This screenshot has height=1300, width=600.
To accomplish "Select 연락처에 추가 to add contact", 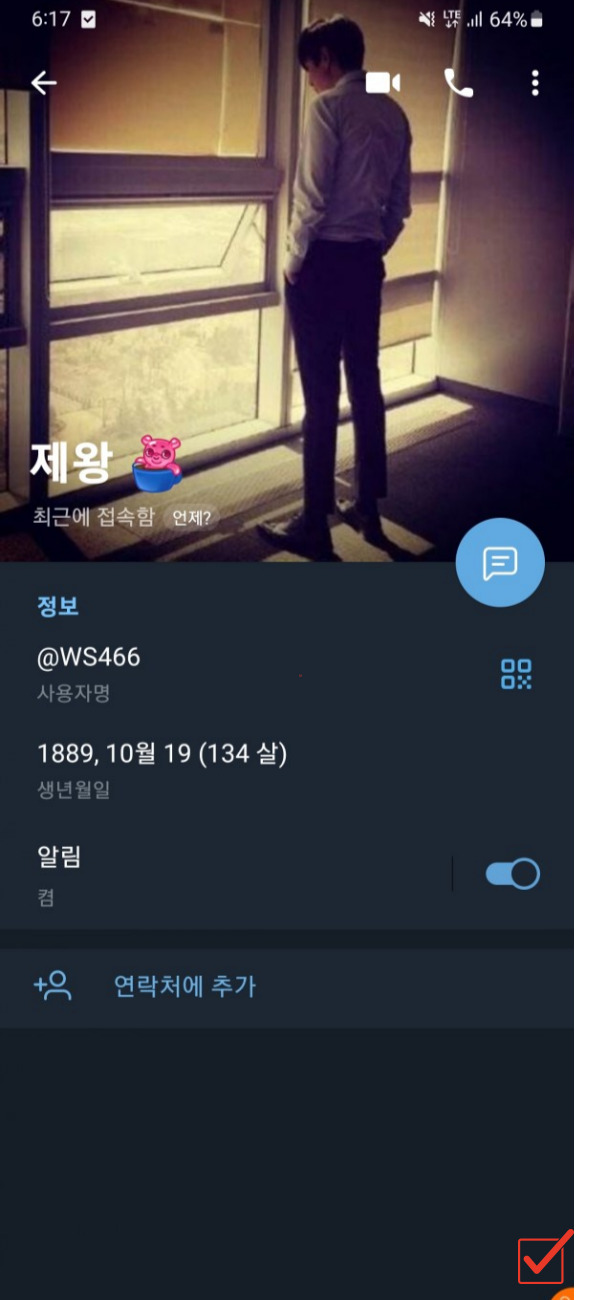I will pos(185,986).
